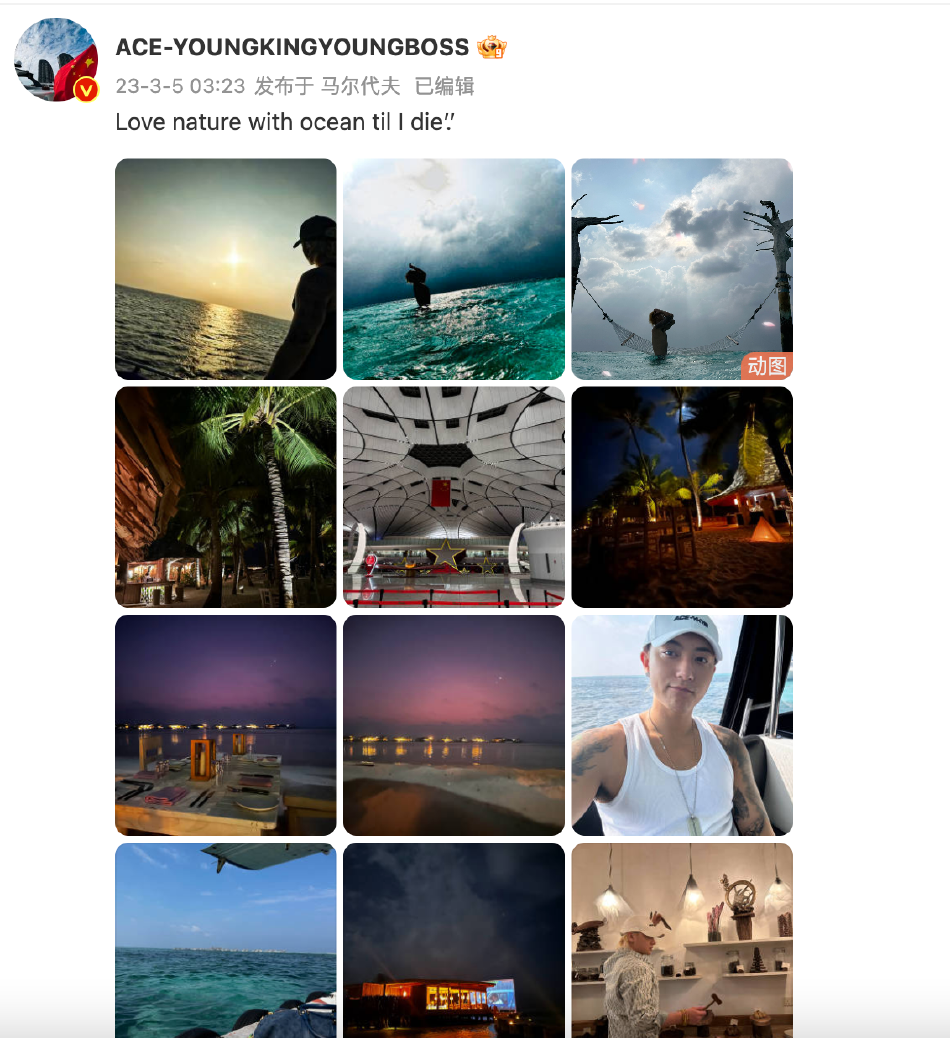Open the night beach hut photo
The image size is (950, 1038).
point(682,497)
